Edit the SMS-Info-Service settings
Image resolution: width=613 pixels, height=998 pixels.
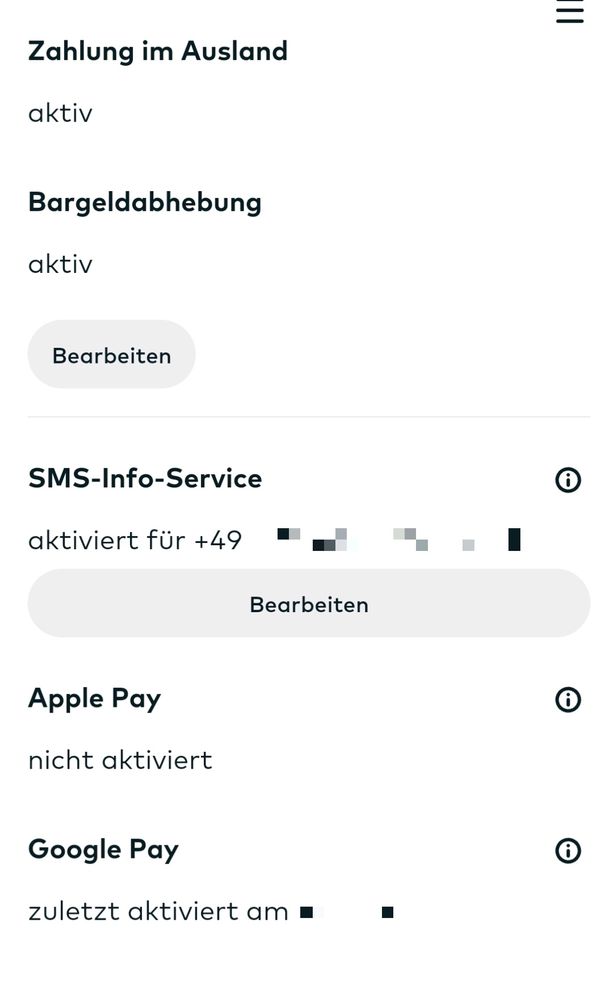point(308,604)
